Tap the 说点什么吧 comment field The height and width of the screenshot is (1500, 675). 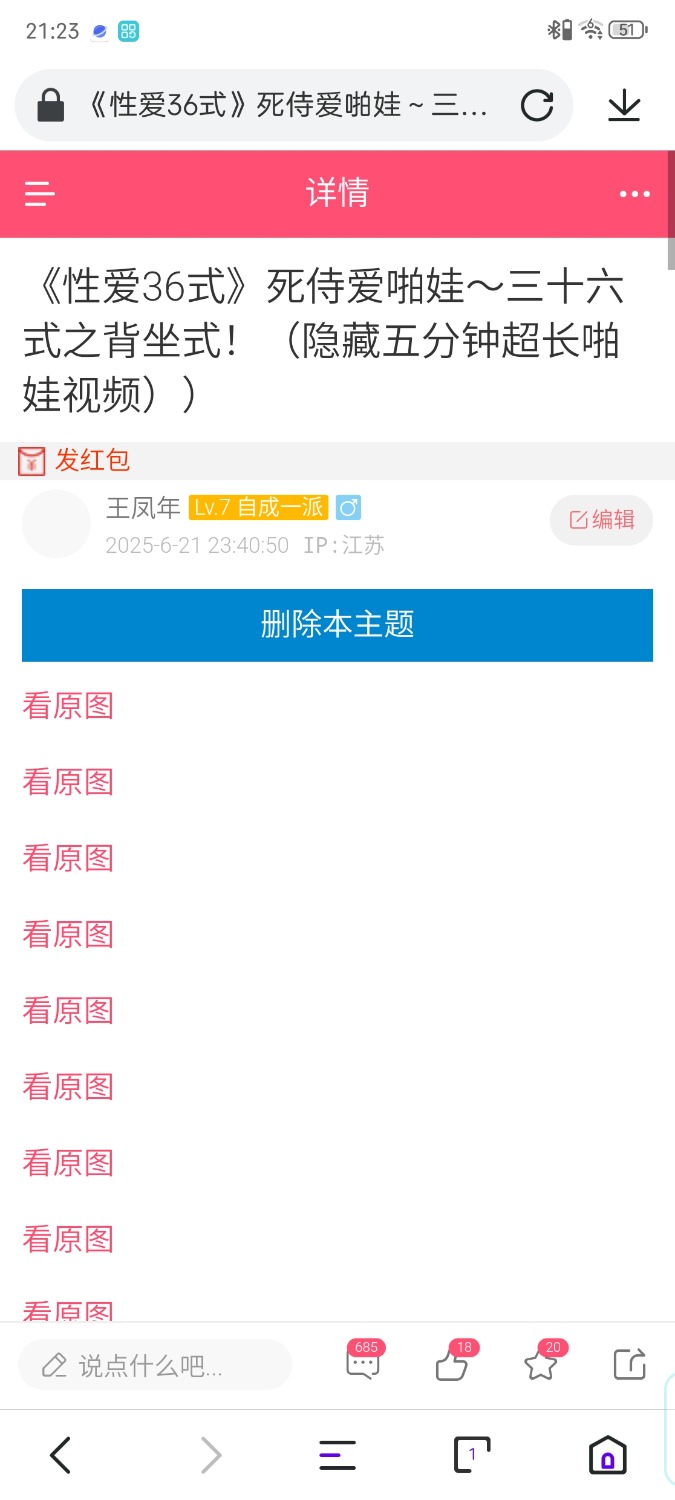pos(155,1365)
